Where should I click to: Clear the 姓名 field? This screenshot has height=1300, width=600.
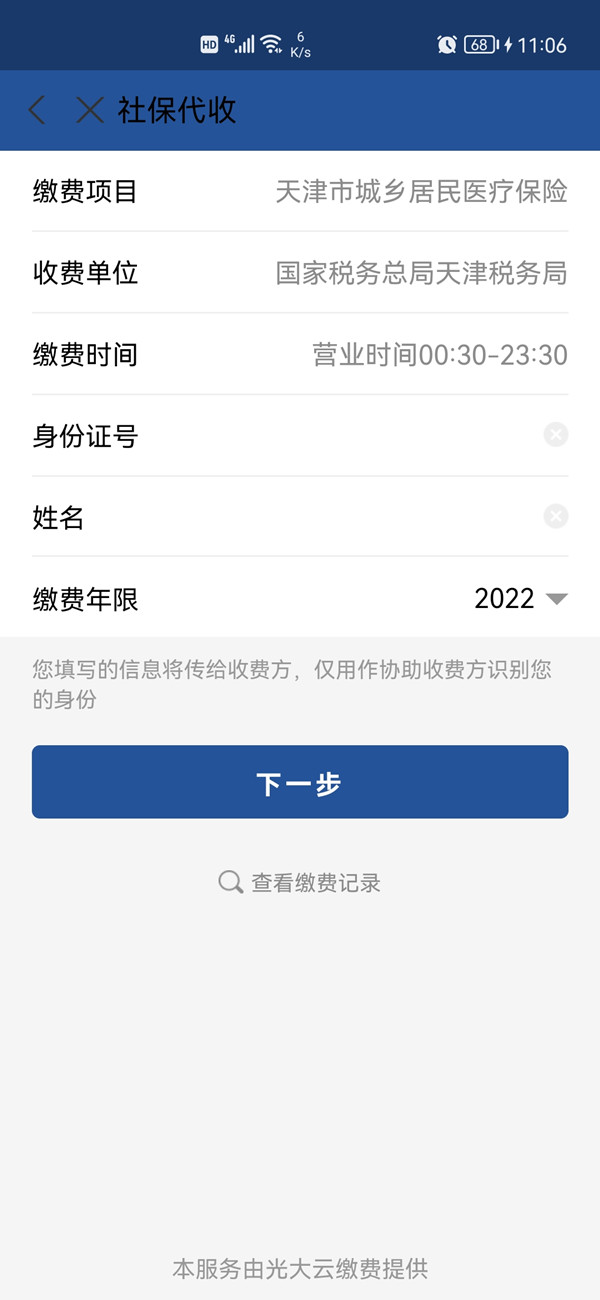[x=556, y=516]
